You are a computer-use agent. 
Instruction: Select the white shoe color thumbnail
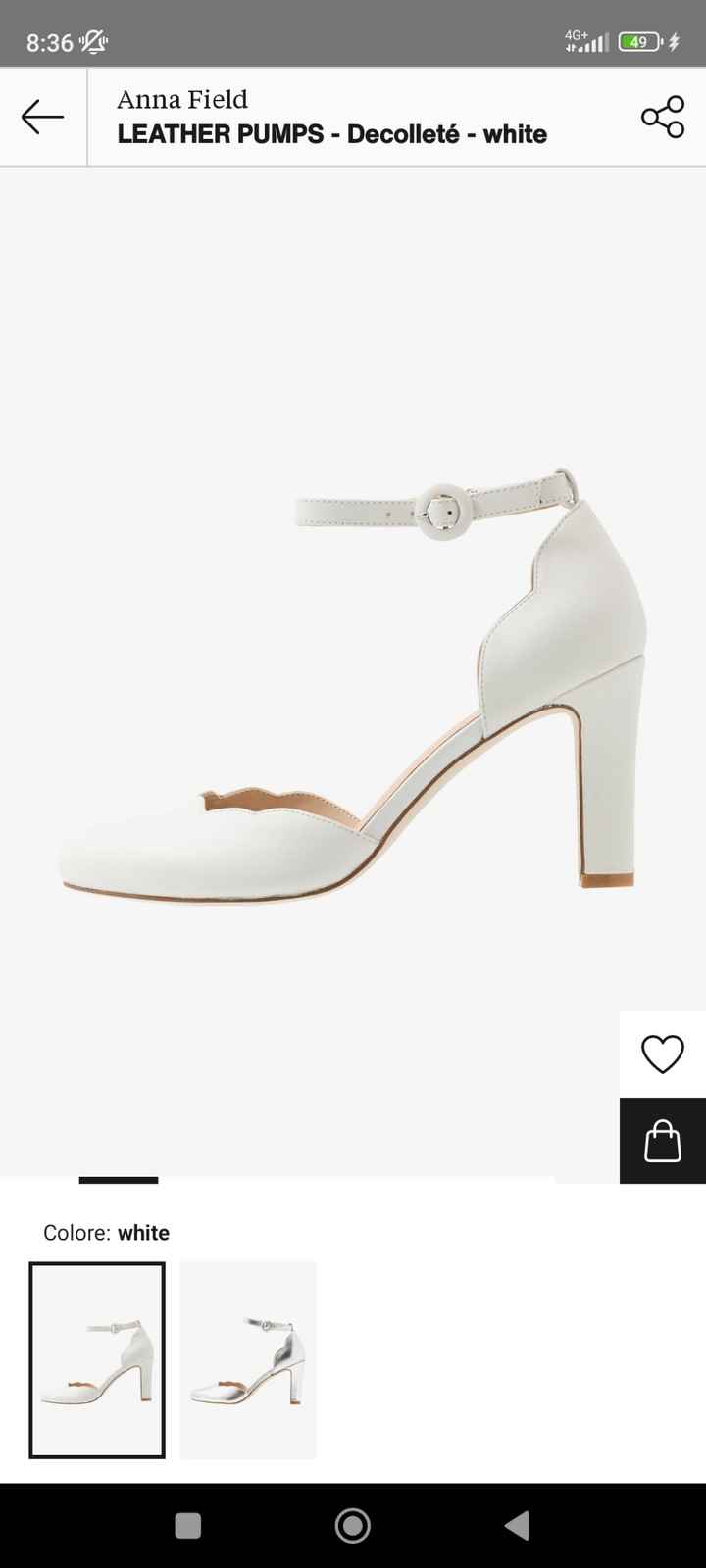click(96, 1359)
